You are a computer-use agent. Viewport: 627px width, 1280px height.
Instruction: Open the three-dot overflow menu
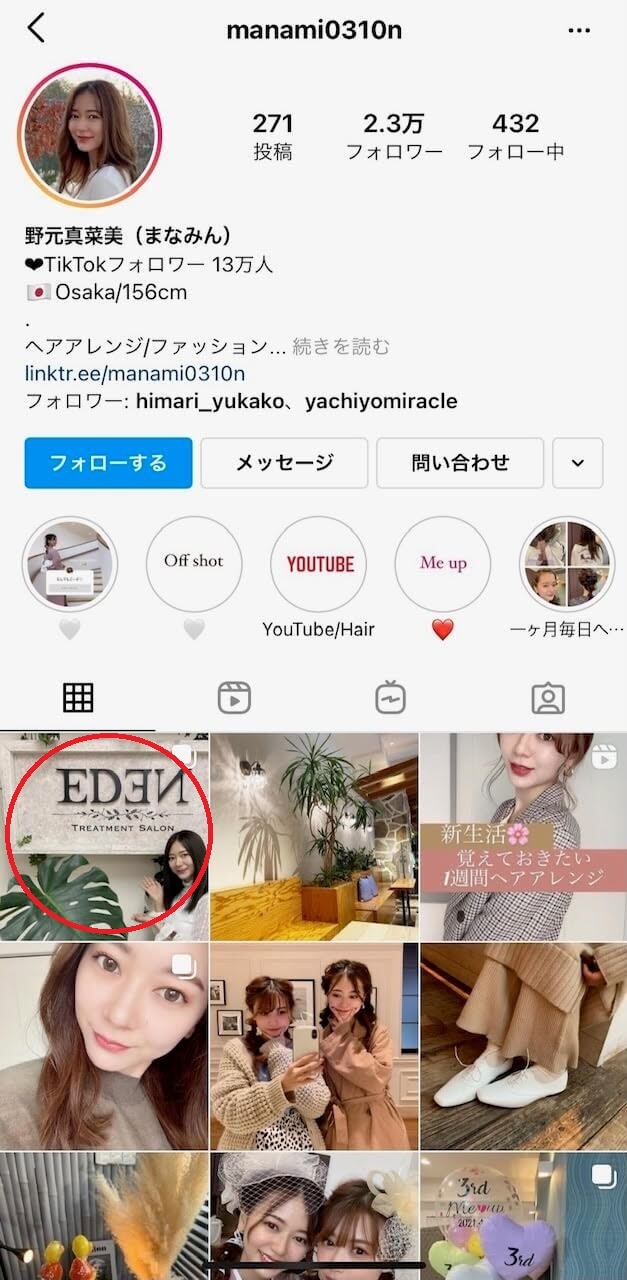(x=579, y=30)
